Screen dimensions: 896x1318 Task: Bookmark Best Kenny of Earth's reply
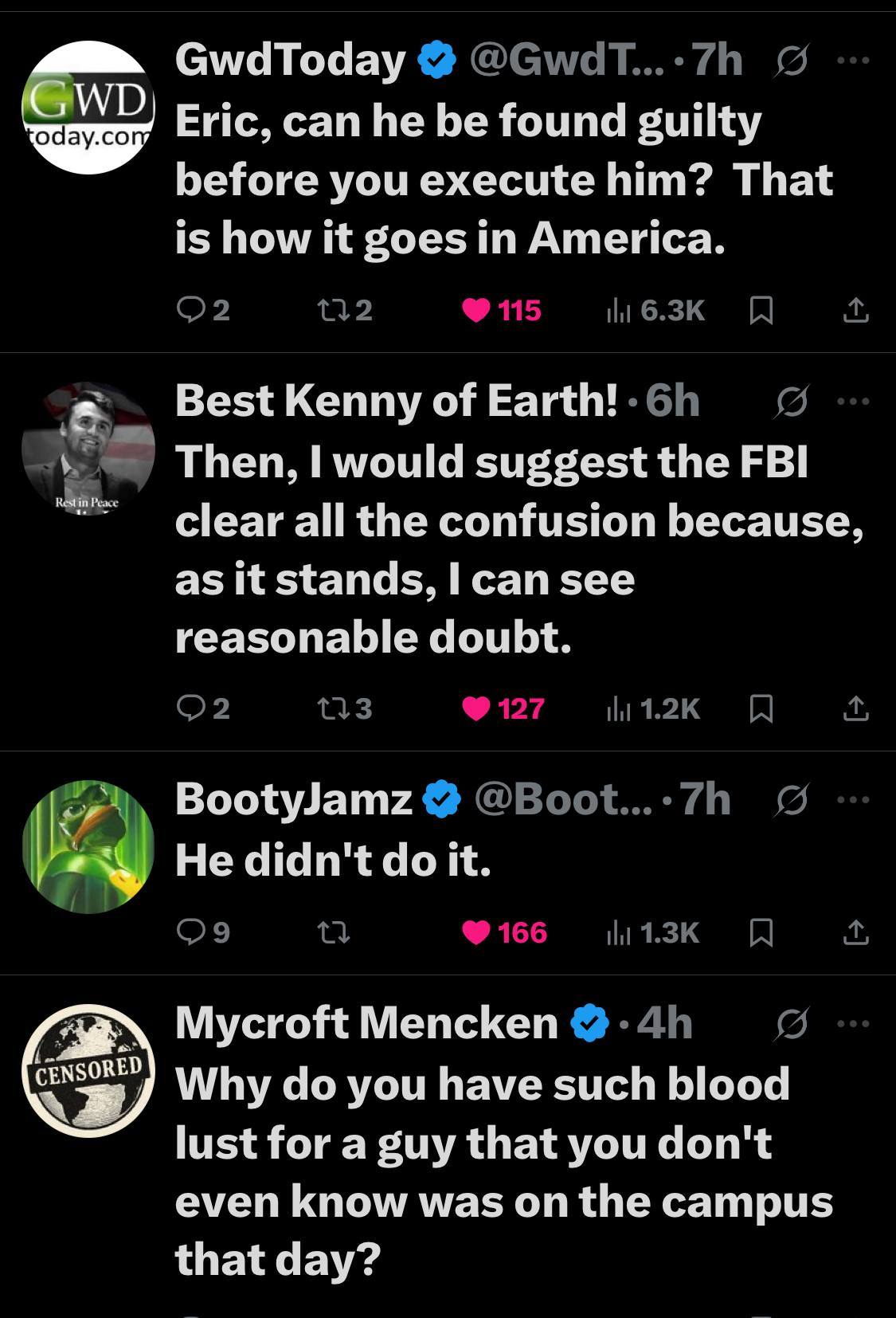coord(761,708)
